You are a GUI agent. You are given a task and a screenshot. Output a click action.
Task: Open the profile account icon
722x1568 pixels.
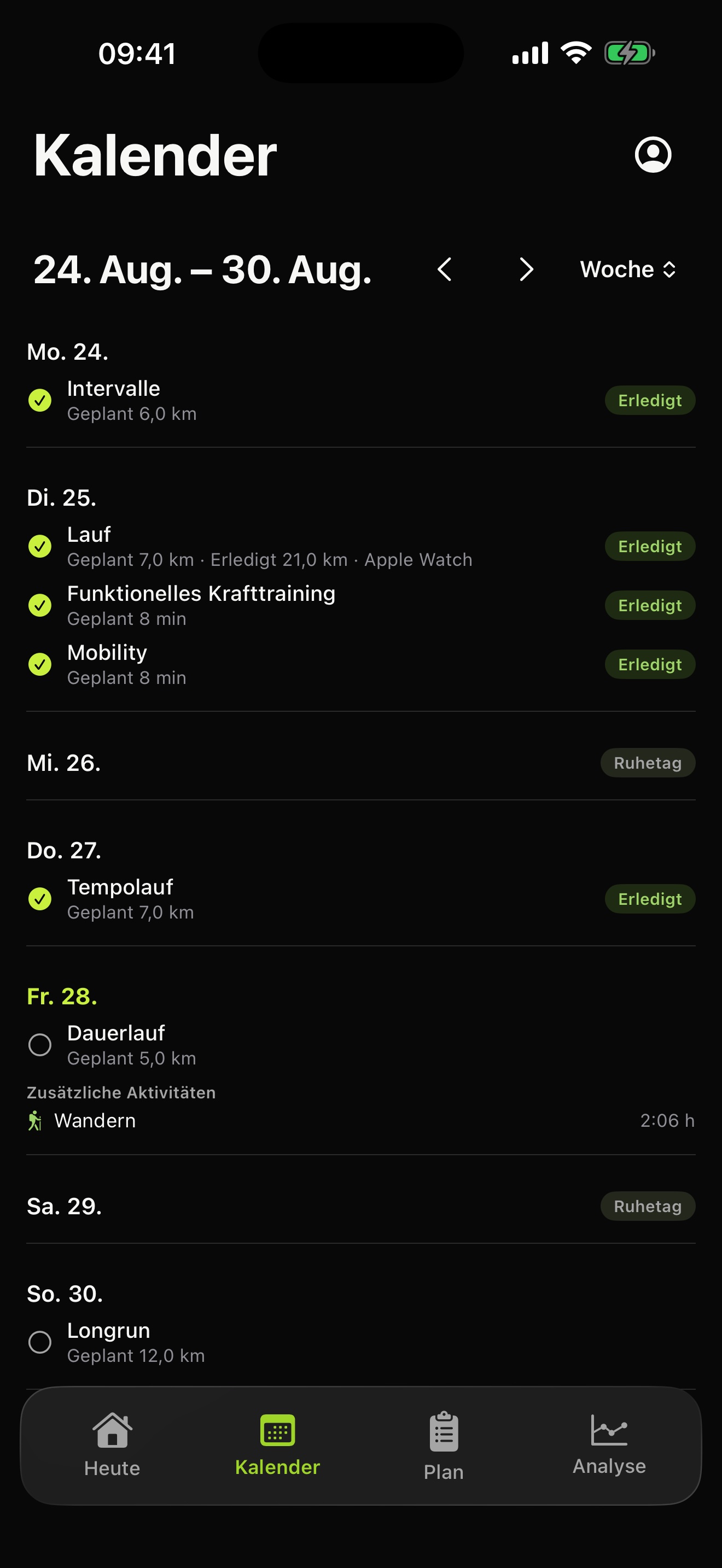pyautogui.click(x=653, y=155)
